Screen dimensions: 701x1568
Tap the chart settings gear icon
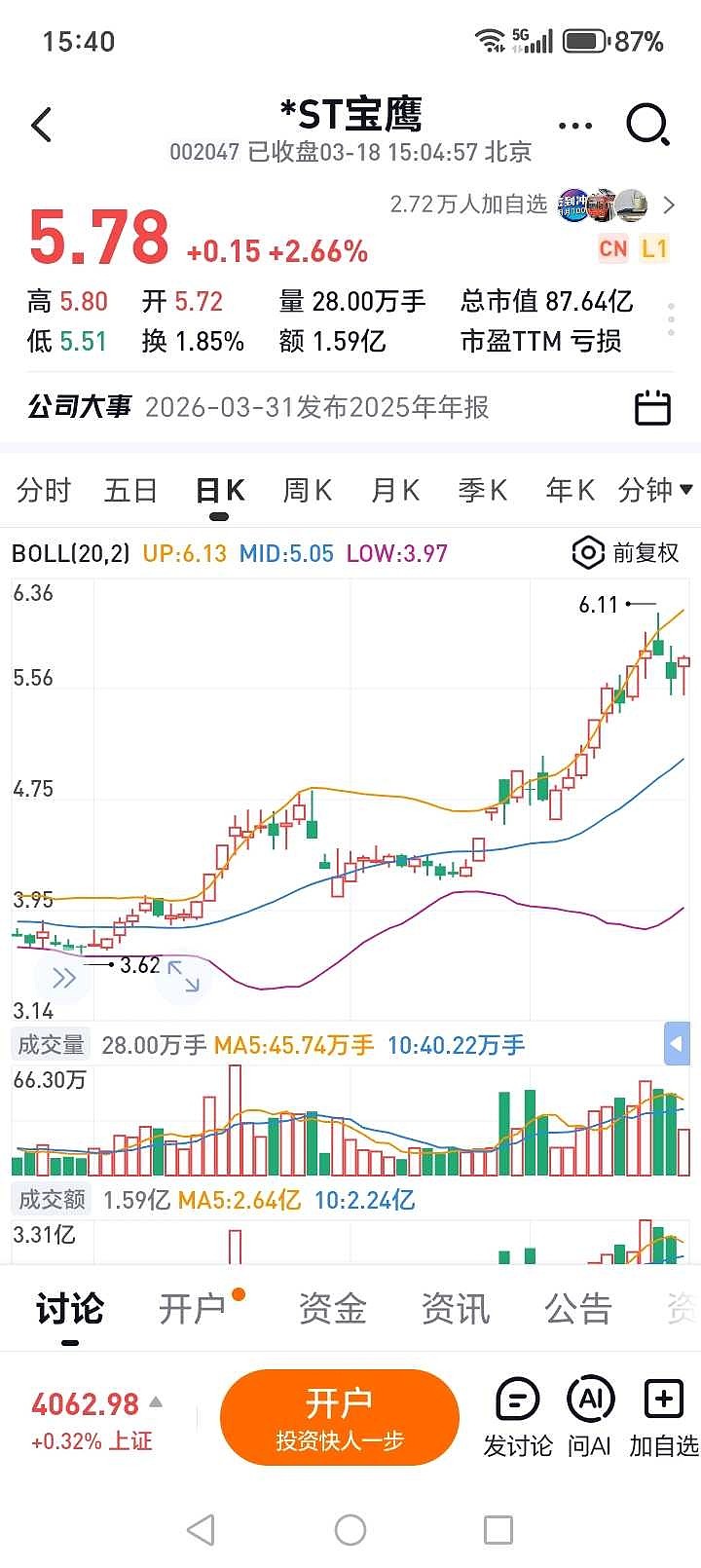point(588,553)
